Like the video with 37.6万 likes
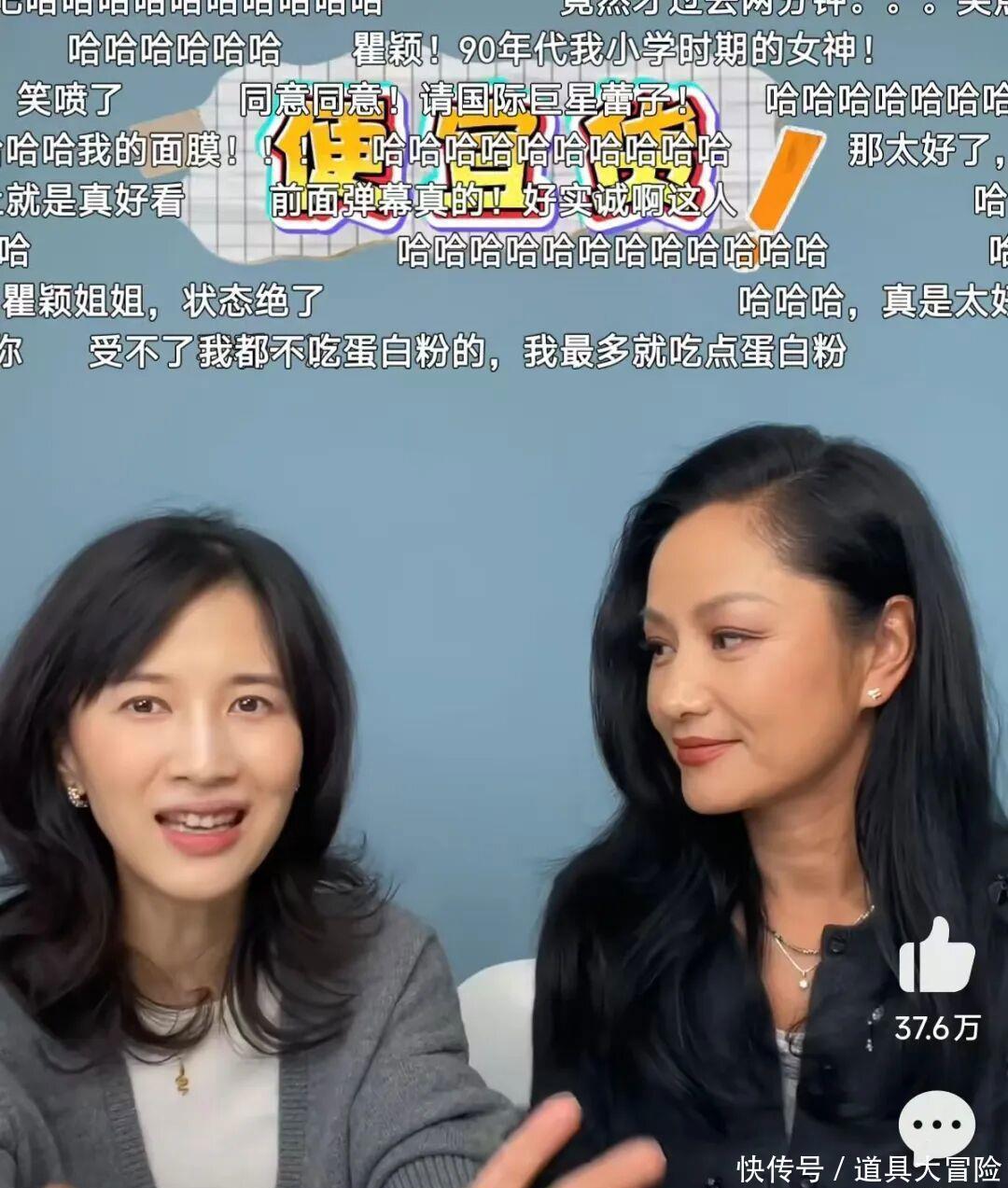1008x1188 pixels. click(x=936, y=956)
